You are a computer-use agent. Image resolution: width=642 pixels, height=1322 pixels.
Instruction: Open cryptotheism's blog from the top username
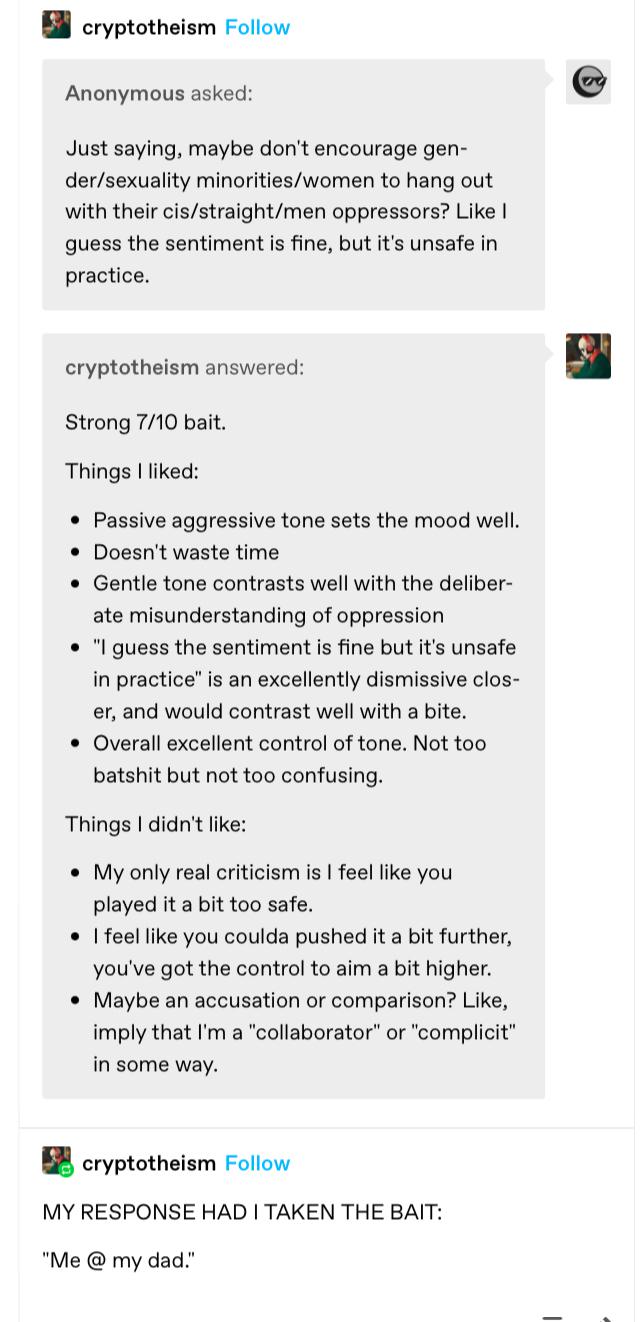[x=148, y=27]
